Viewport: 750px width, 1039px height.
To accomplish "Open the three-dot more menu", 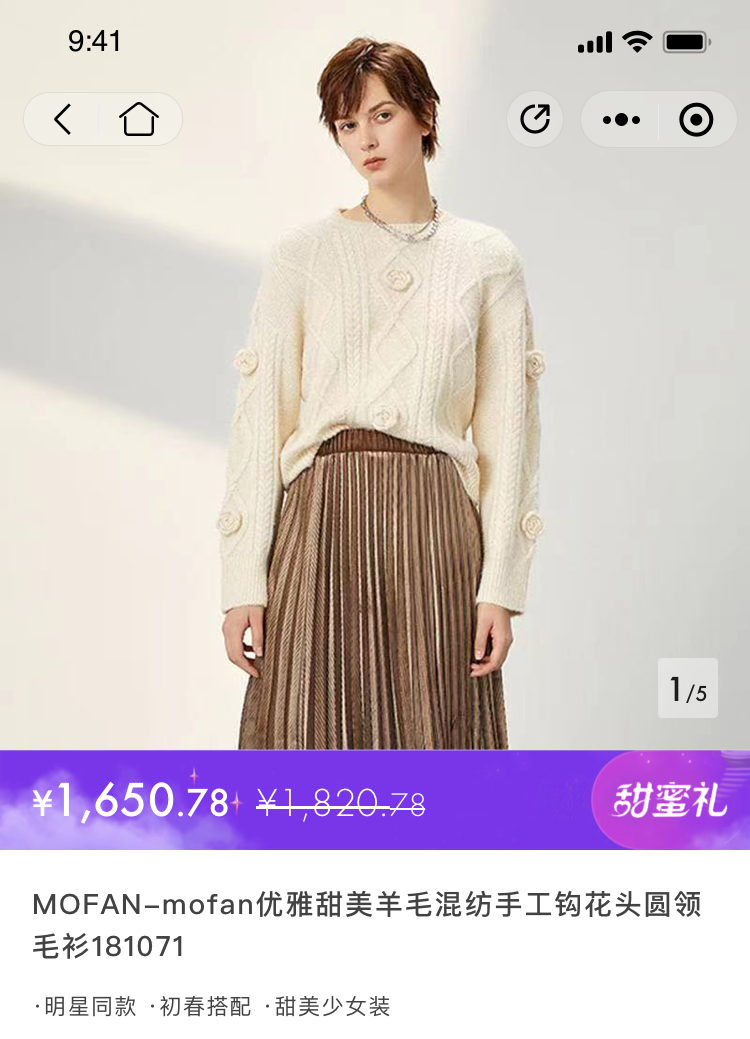I will pyautogui.click(x=621, y=120).
